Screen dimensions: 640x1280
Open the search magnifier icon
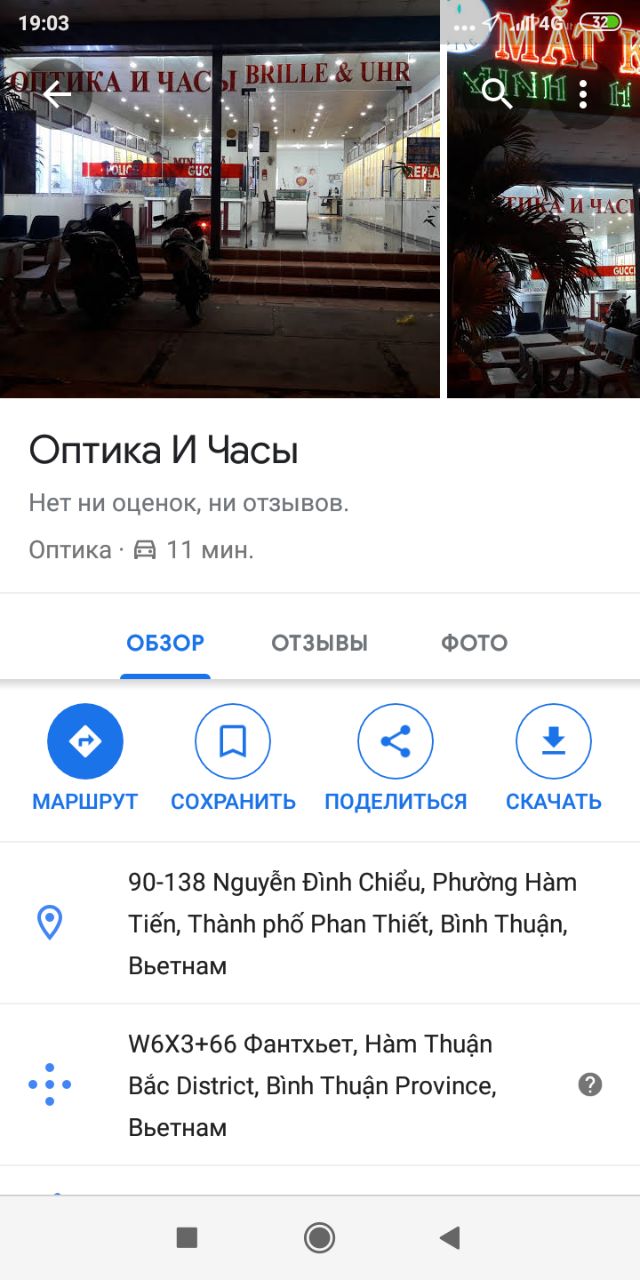(x=497, y=94)
